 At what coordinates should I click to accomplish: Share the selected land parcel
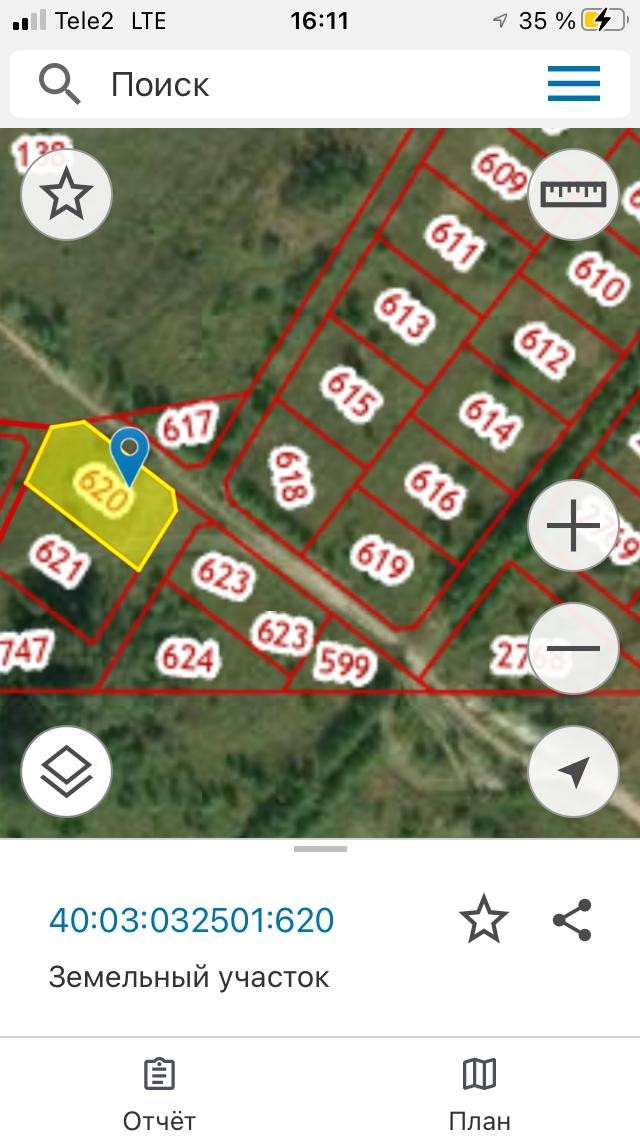(572, 920)
